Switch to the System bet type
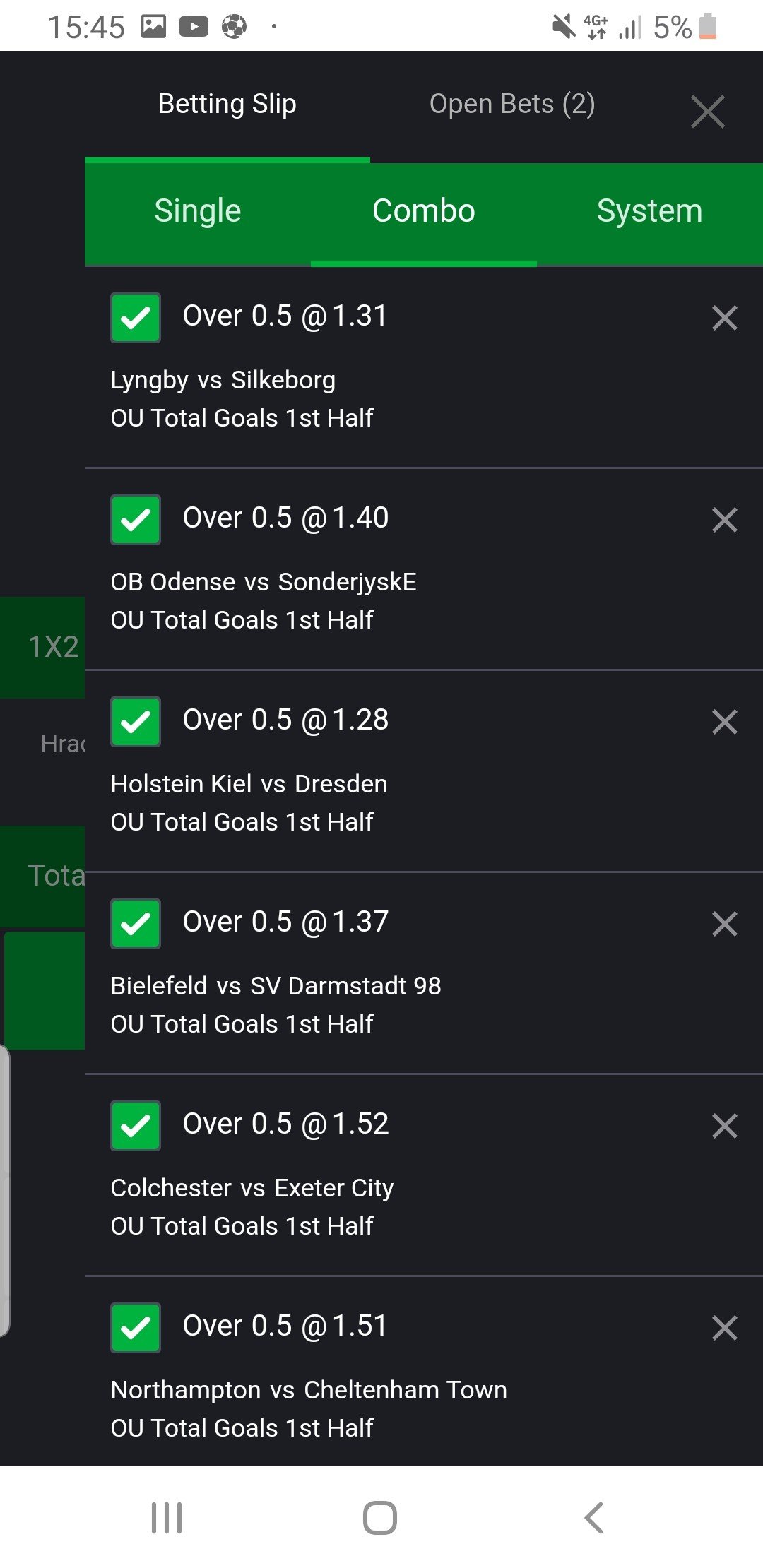 coord(649,211)
